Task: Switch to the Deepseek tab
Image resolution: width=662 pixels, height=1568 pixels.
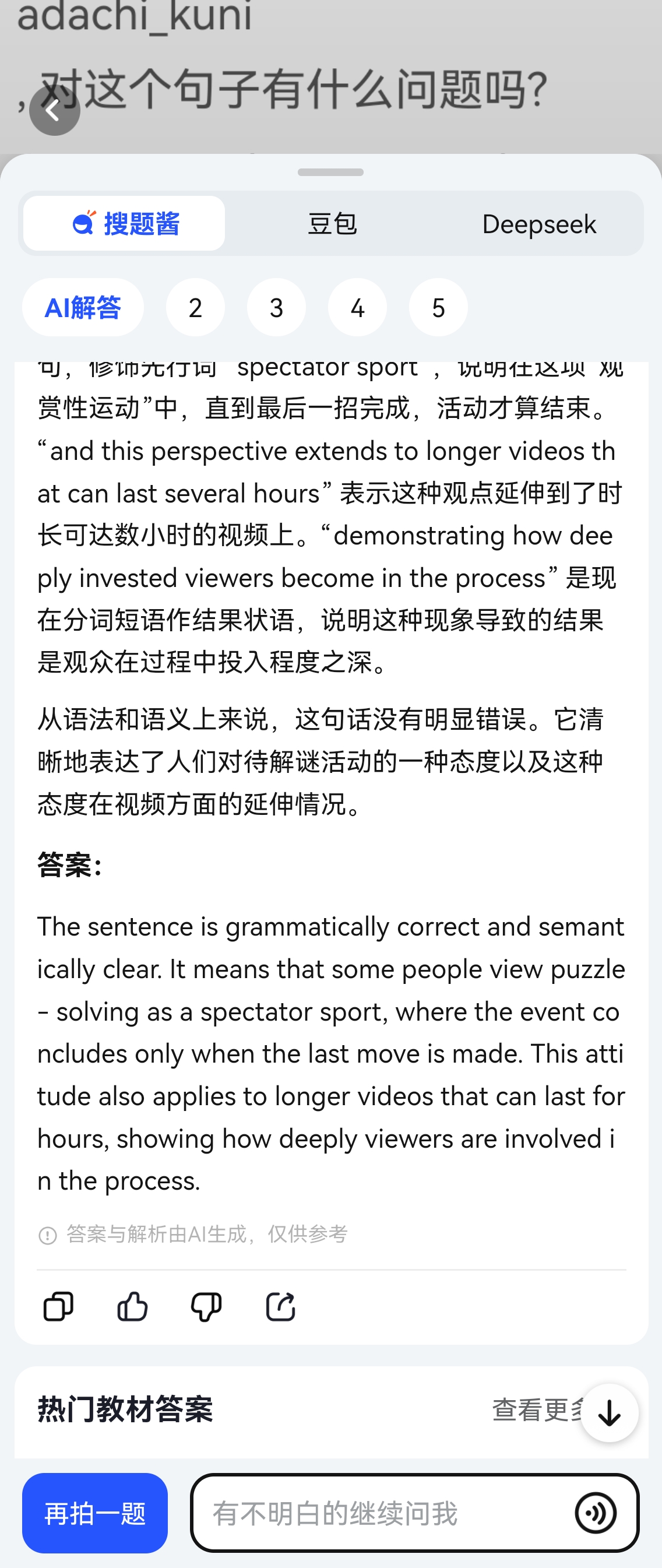Action: pos(538,223)
